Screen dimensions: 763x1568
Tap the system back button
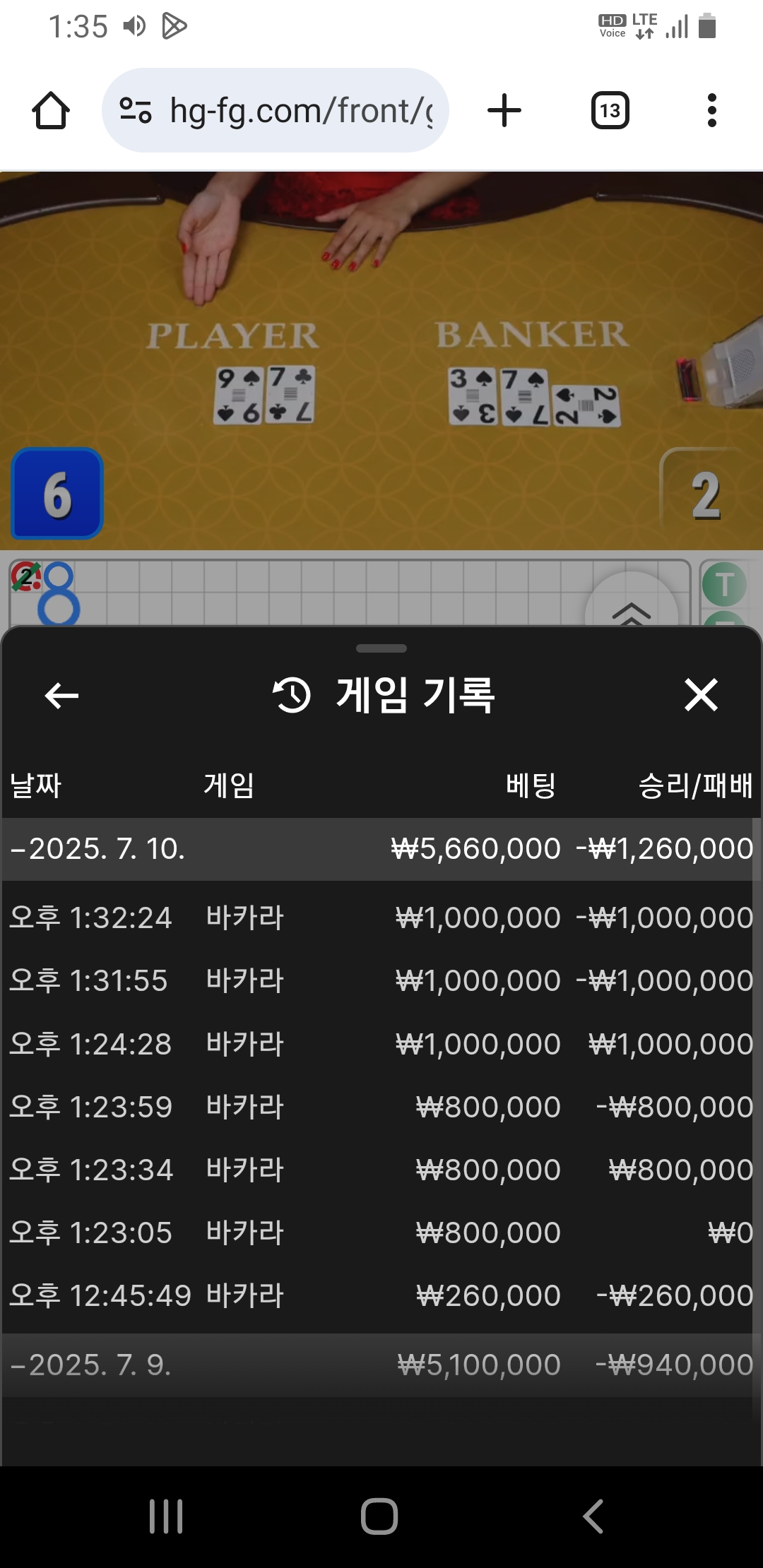click(x=593, y=1516)
